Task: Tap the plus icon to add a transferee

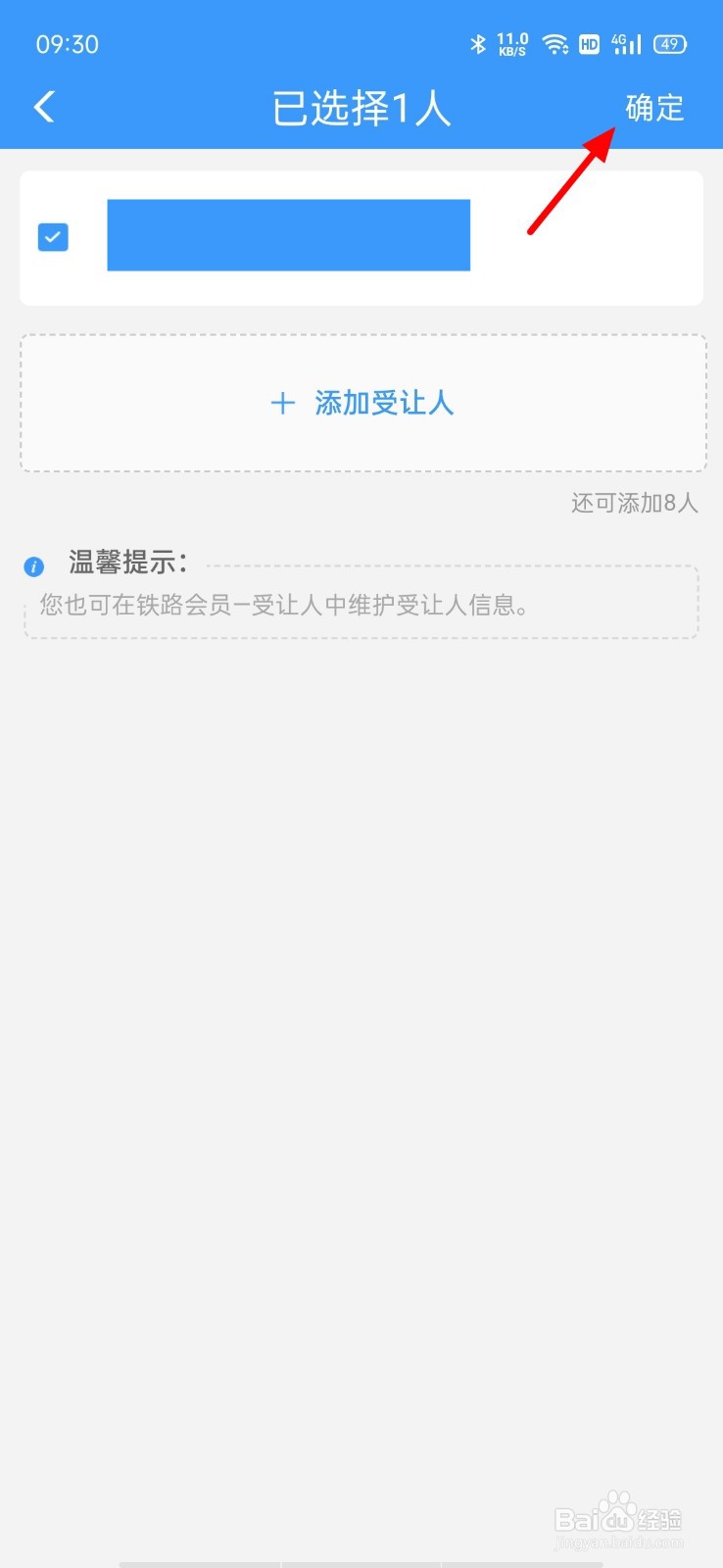Action: coord(282,403)
